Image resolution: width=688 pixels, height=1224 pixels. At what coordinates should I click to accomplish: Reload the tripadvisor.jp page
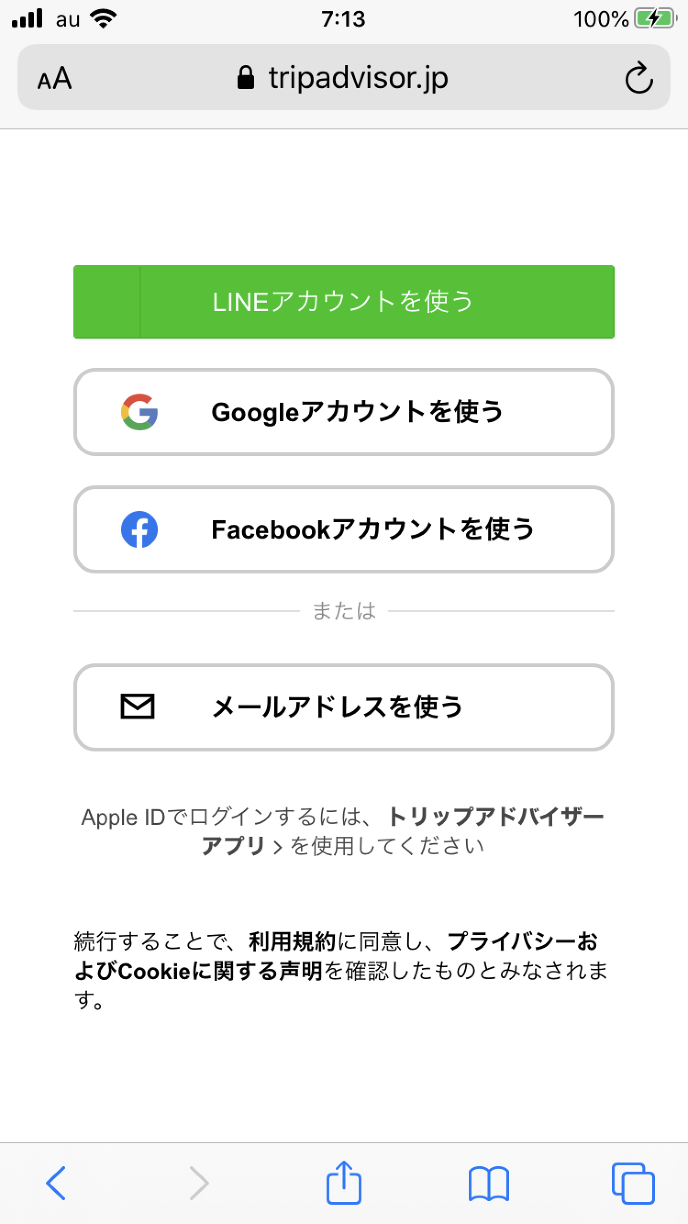tap(638, 79)
